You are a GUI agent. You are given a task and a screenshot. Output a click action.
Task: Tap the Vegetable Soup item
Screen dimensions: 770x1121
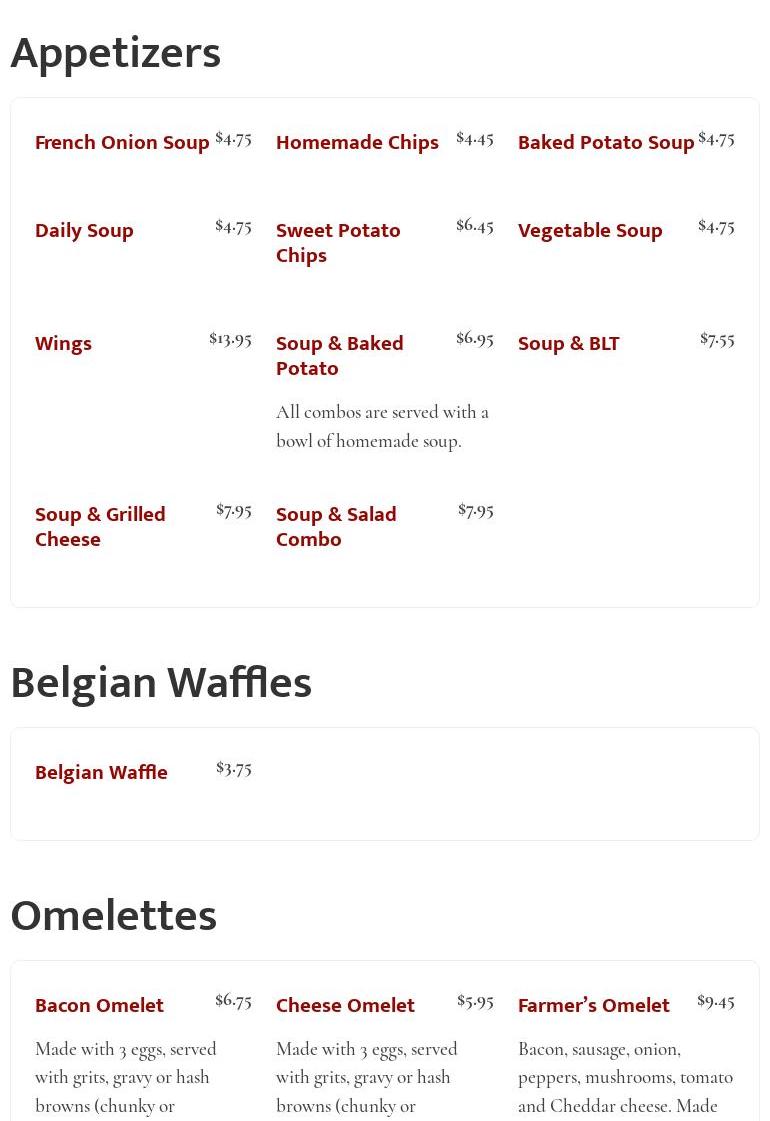[590, 231]
